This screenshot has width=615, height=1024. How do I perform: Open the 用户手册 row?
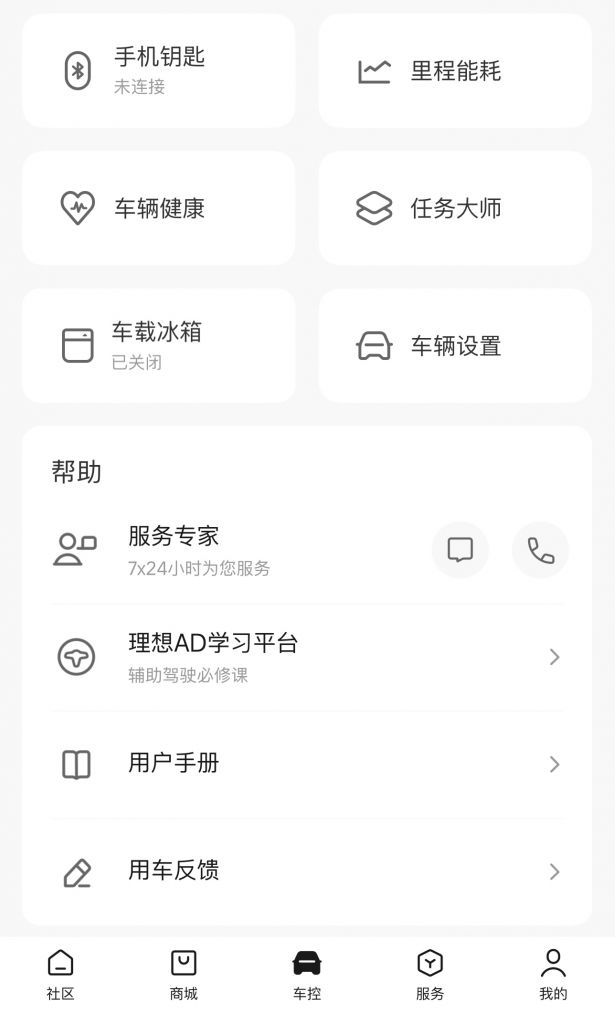point(307,765)
